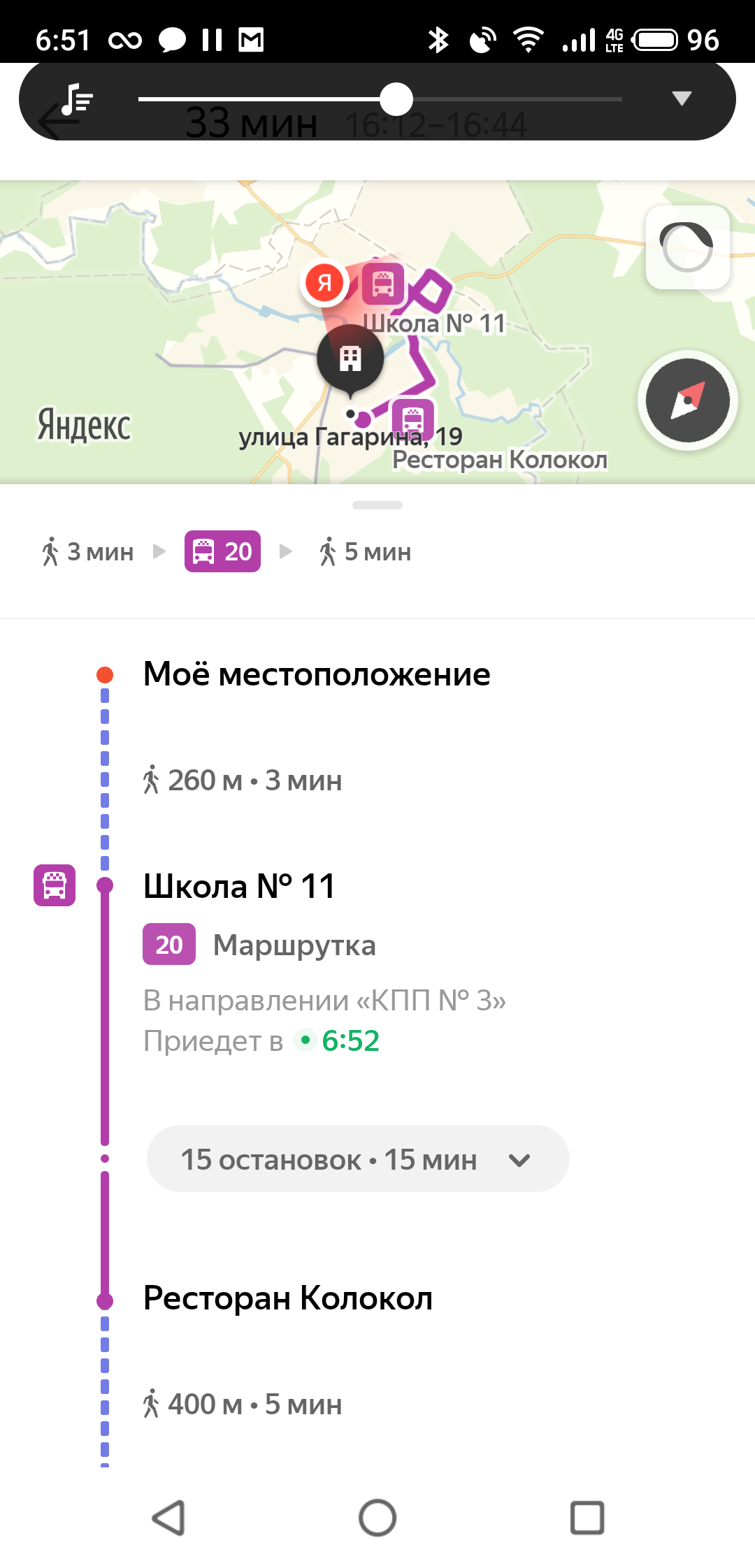Open marshrutka route 20 details
The image size is (755, 1568).
pyautogui.click(x=259, y=945)
